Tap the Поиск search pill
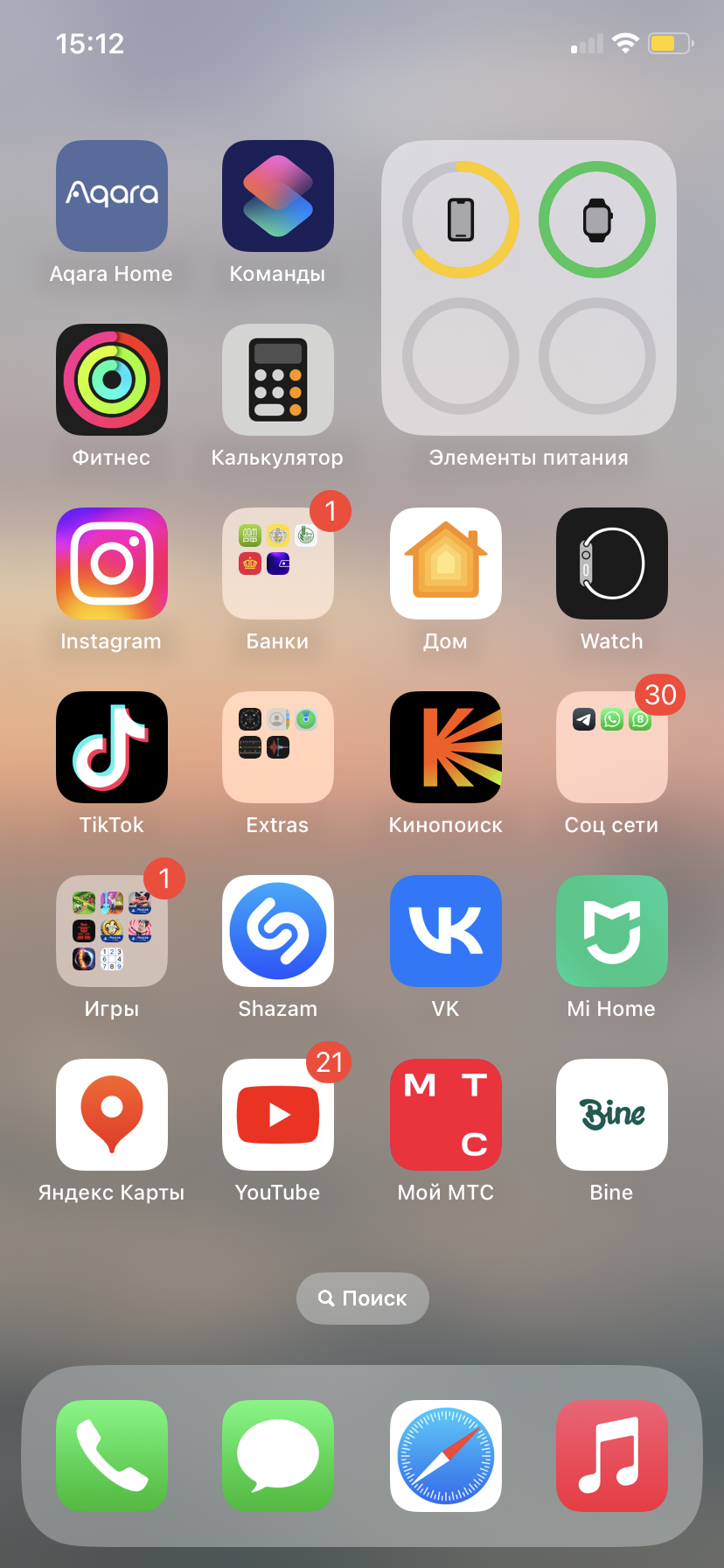 (363, 1298)
